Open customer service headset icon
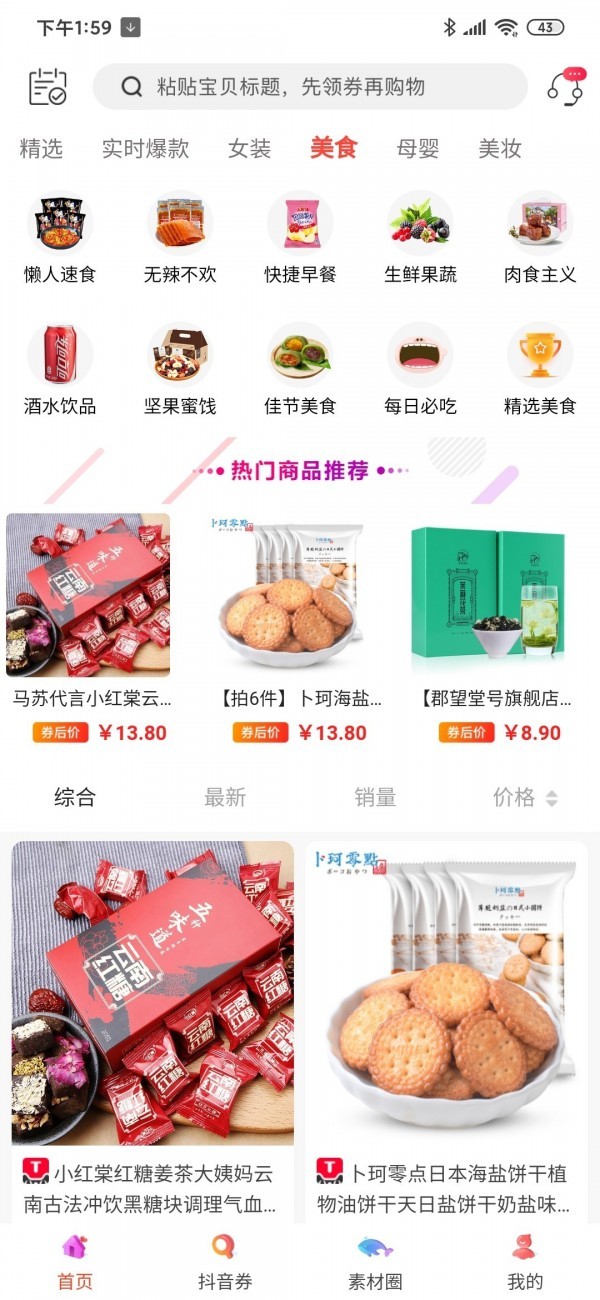 click(566, 87)
